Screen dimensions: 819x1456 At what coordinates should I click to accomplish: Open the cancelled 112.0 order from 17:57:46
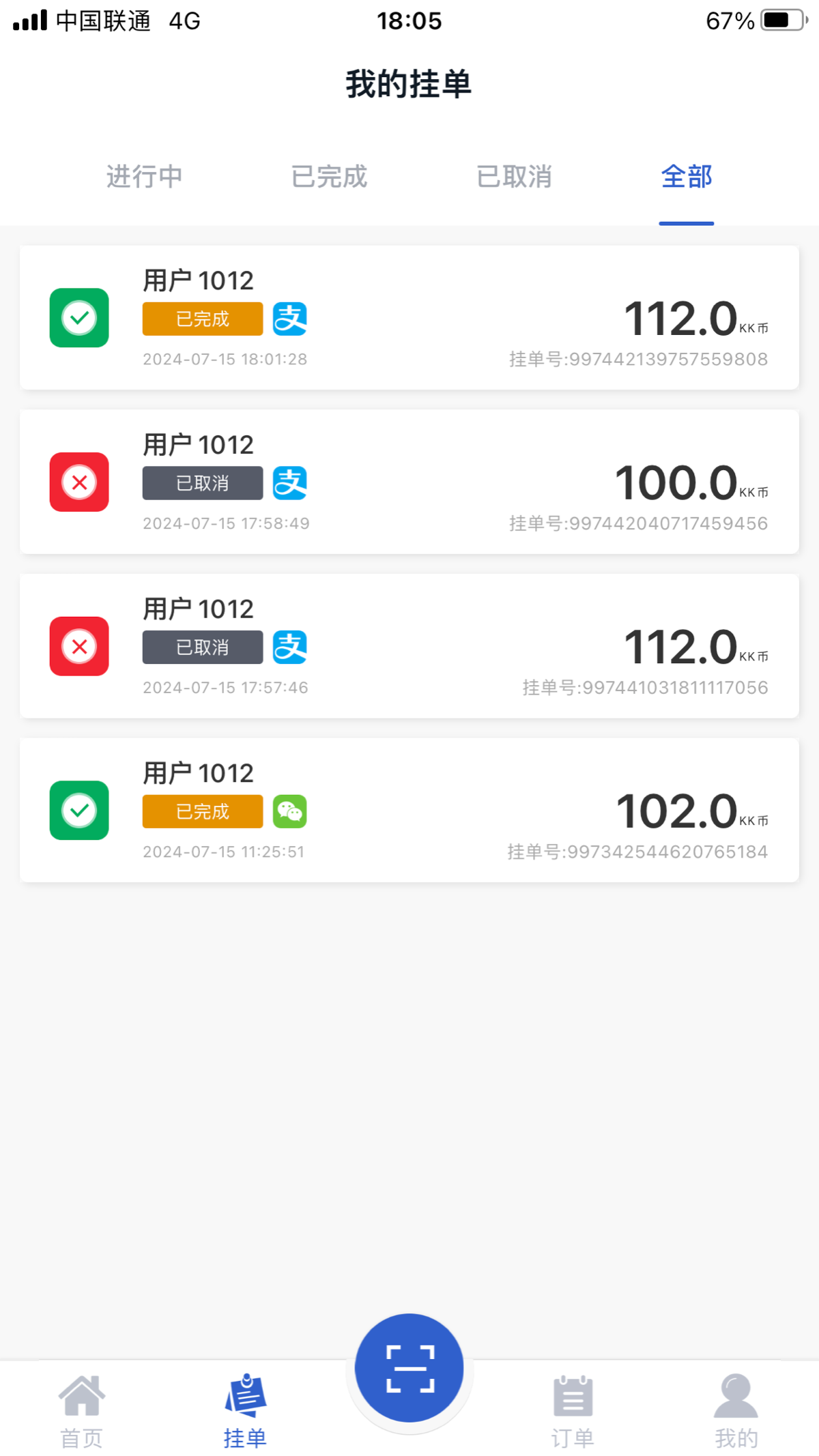(x=409, y=646)
